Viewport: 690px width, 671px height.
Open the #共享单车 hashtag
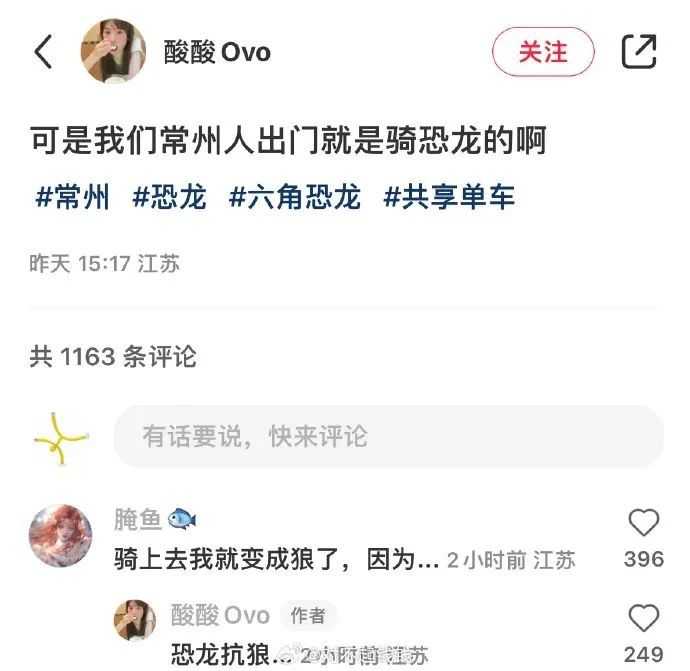449,197
